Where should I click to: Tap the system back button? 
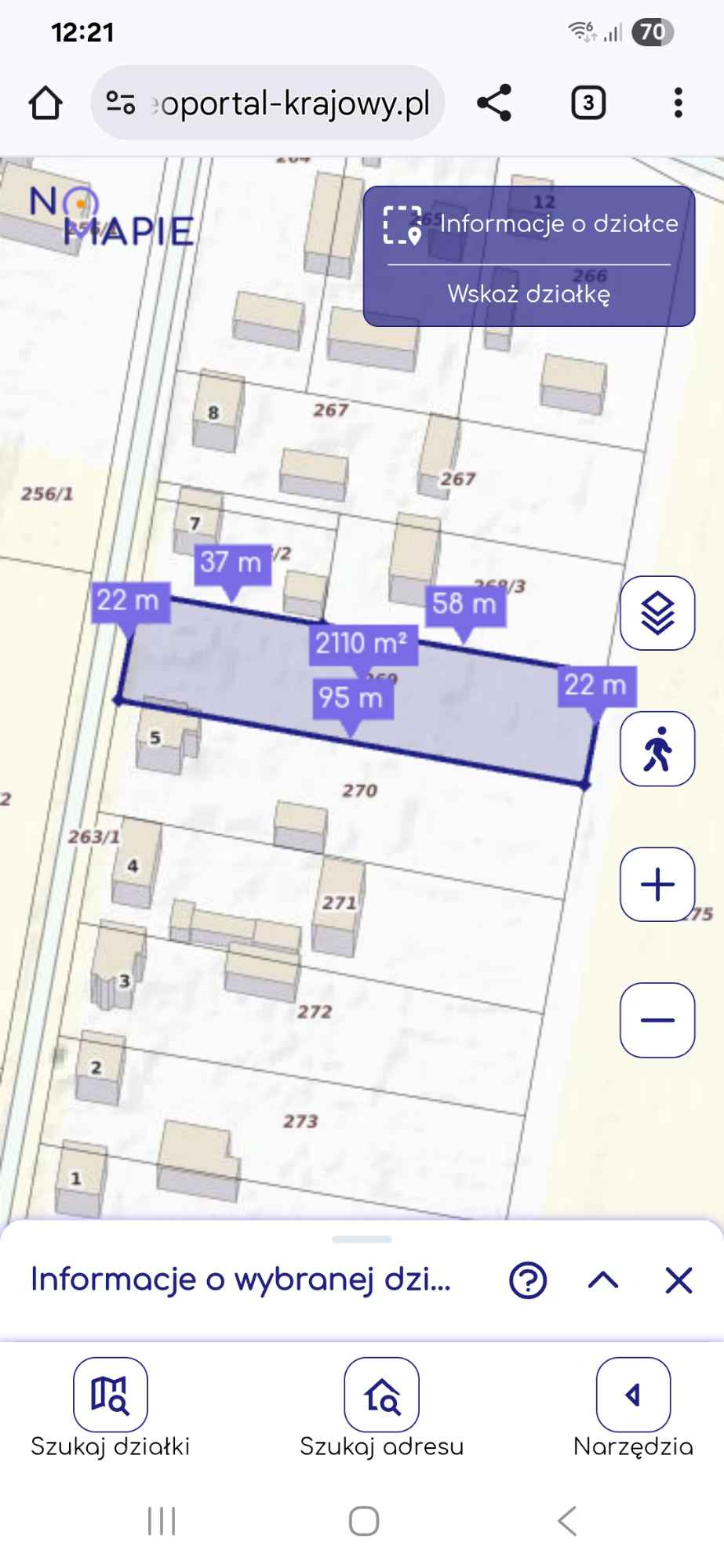(567, 1521)
